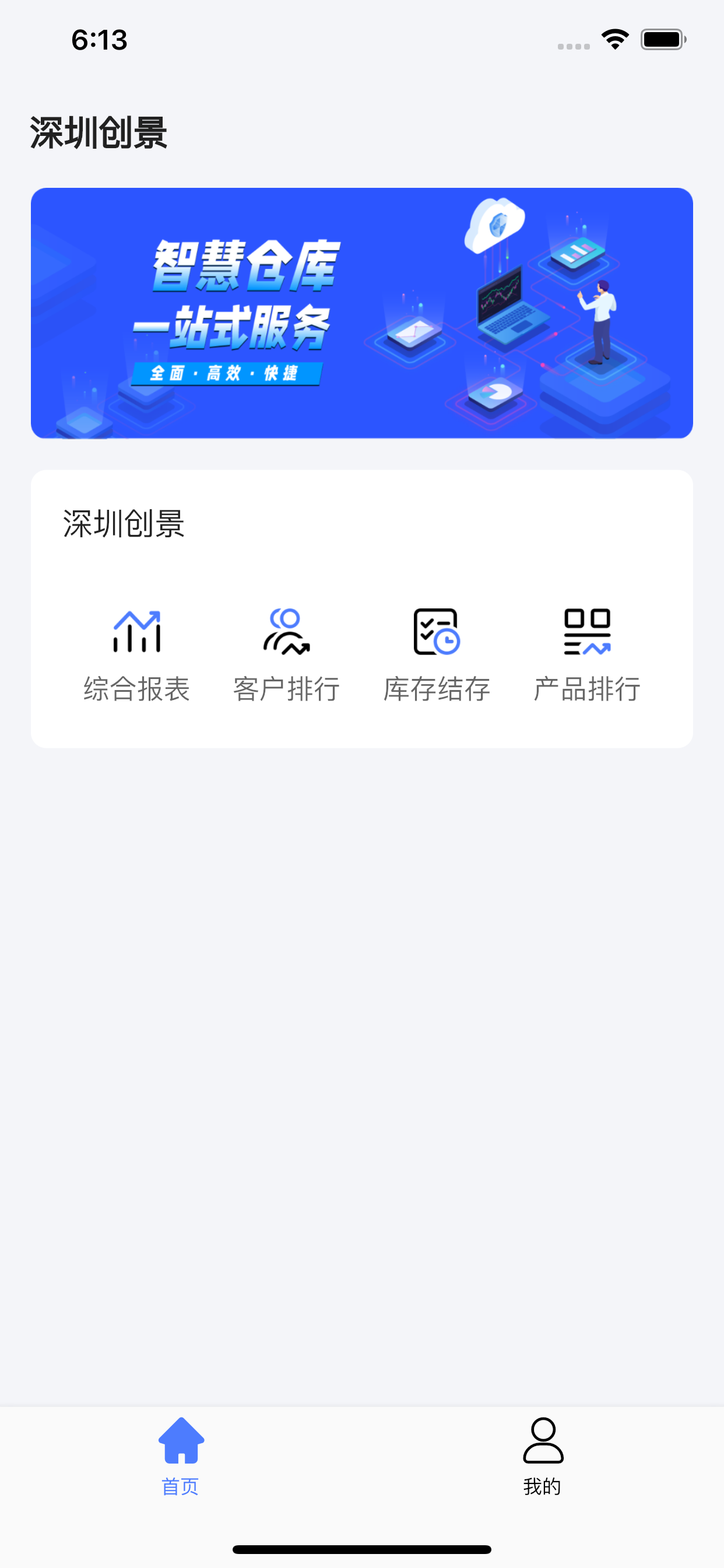The image size is (724, 1568).
Task: Switch to the 我的 tab
Action: click(x=543, y=1457)
